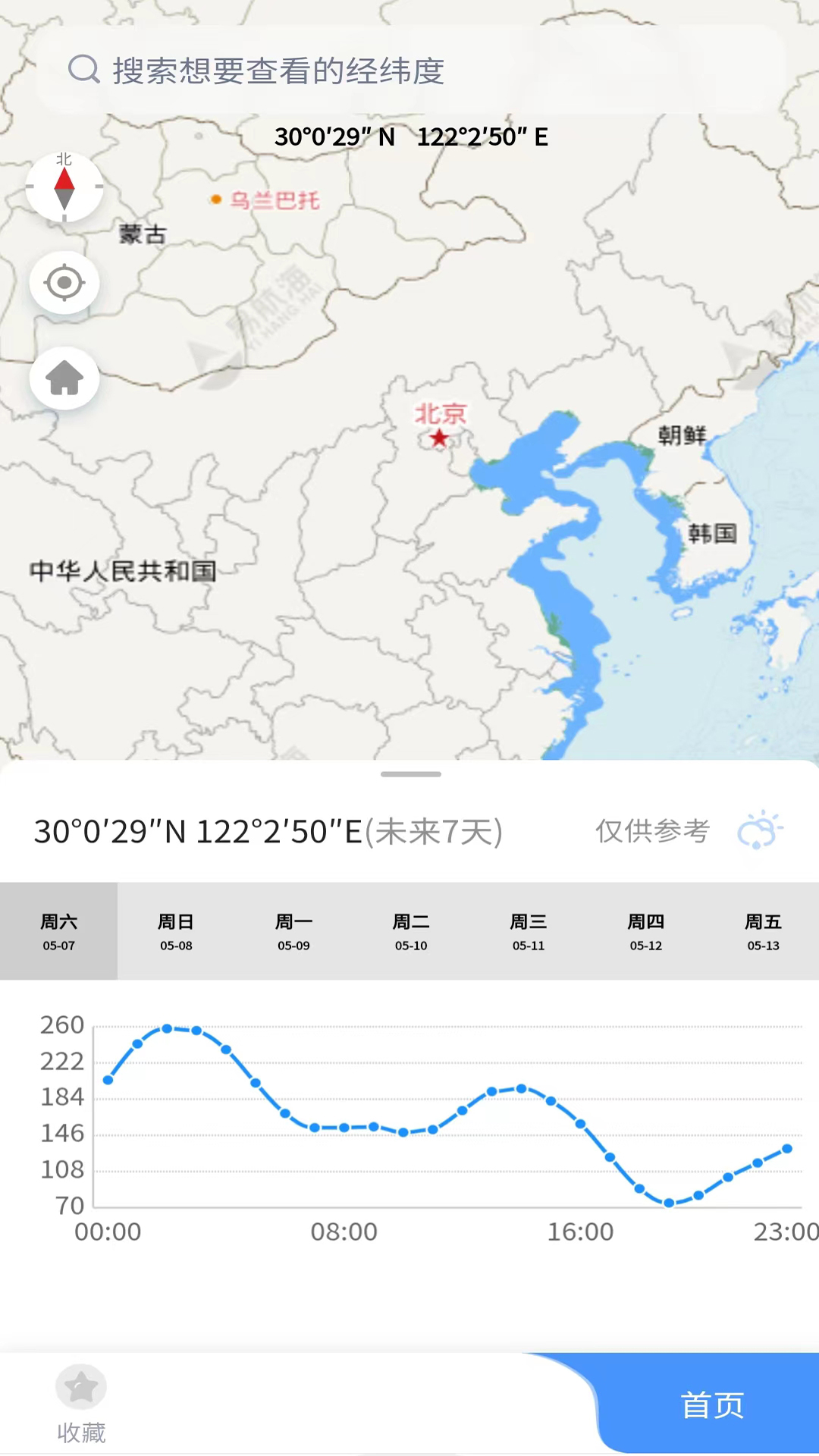The width and height of the screenshot is (819, 1456).
Task: Open the 周二 05-10 tide data
Action: tap(410, 931)
